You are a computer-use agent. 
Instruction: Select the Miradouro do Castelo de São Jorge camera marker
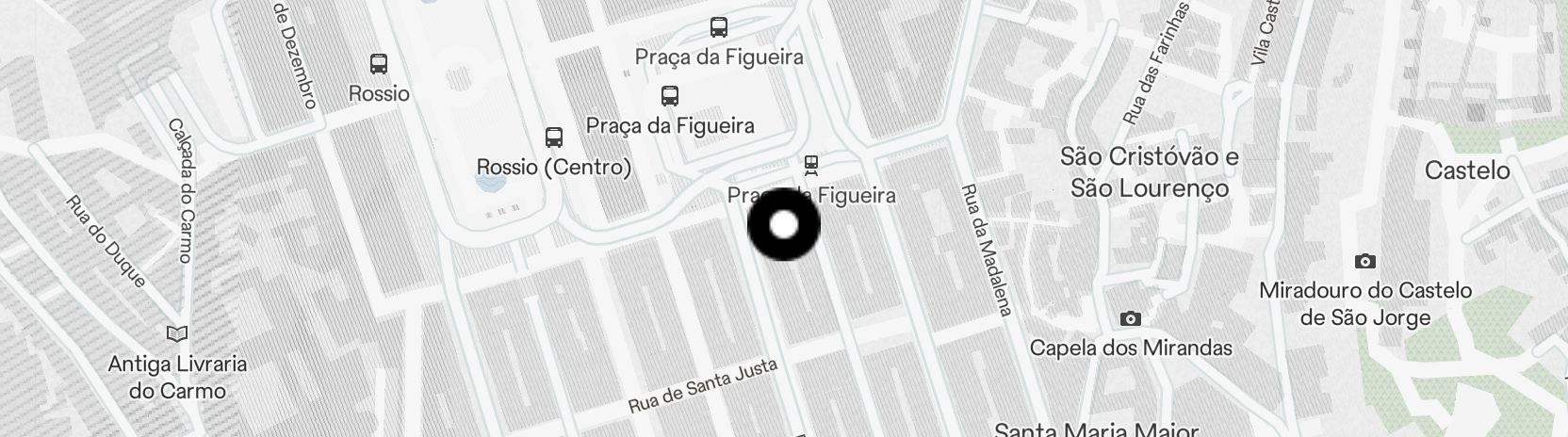click(1364, 261)
